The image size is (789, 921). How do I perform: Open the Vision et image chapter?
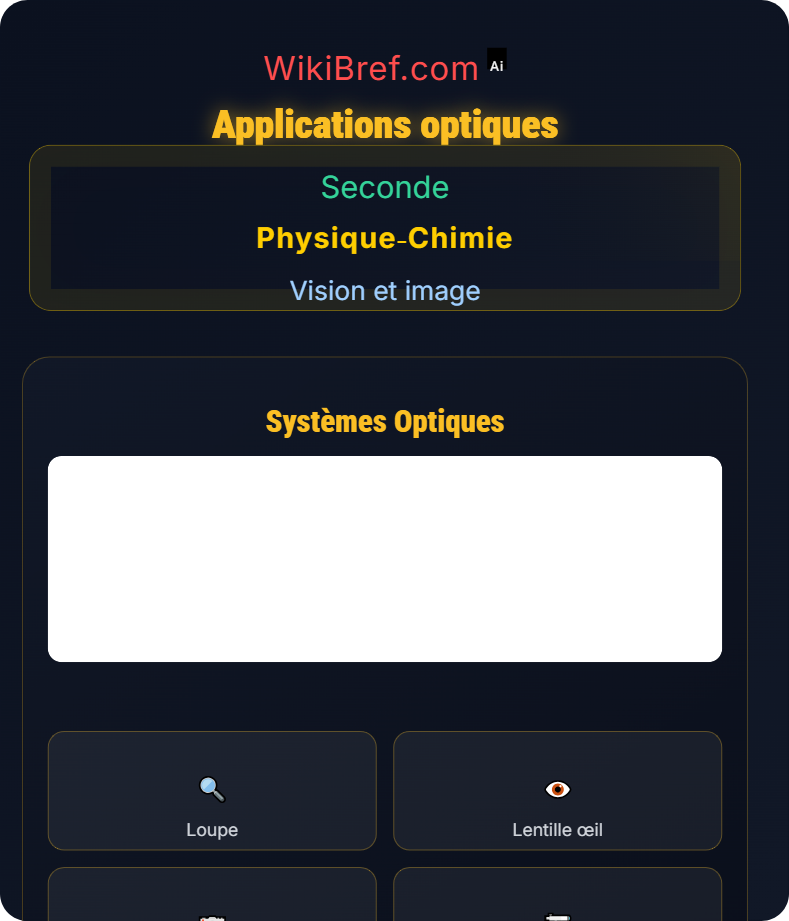pos(385,291)
